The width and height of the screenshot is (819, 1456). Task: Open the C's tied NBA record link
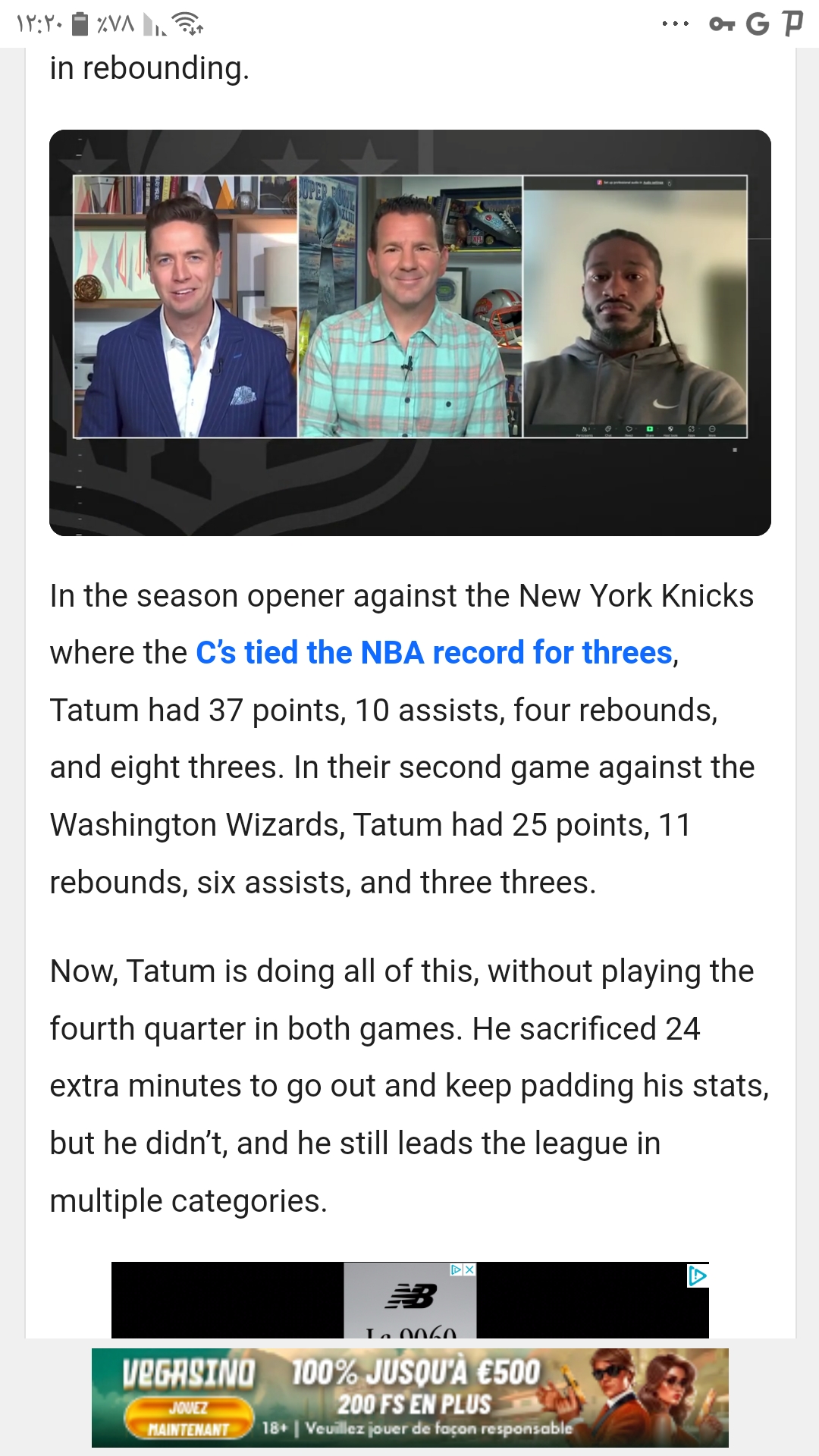click(434, 653)
